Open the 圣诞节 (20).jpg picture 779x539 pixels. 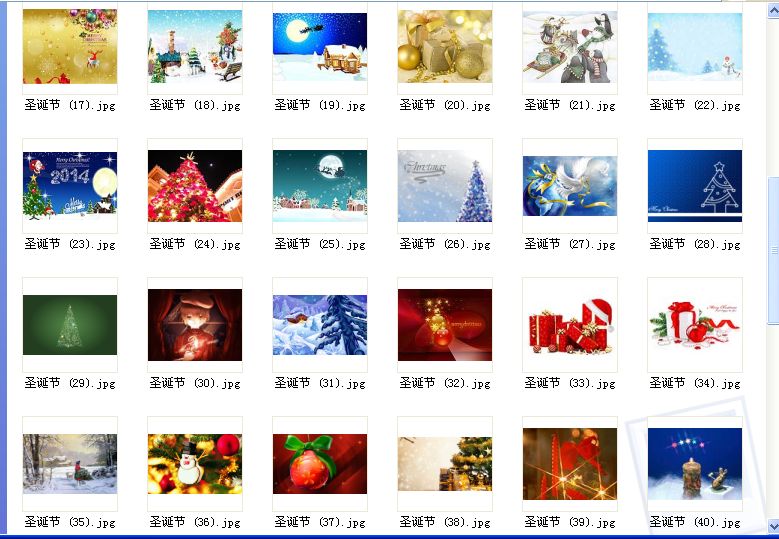tap(445, 47)
